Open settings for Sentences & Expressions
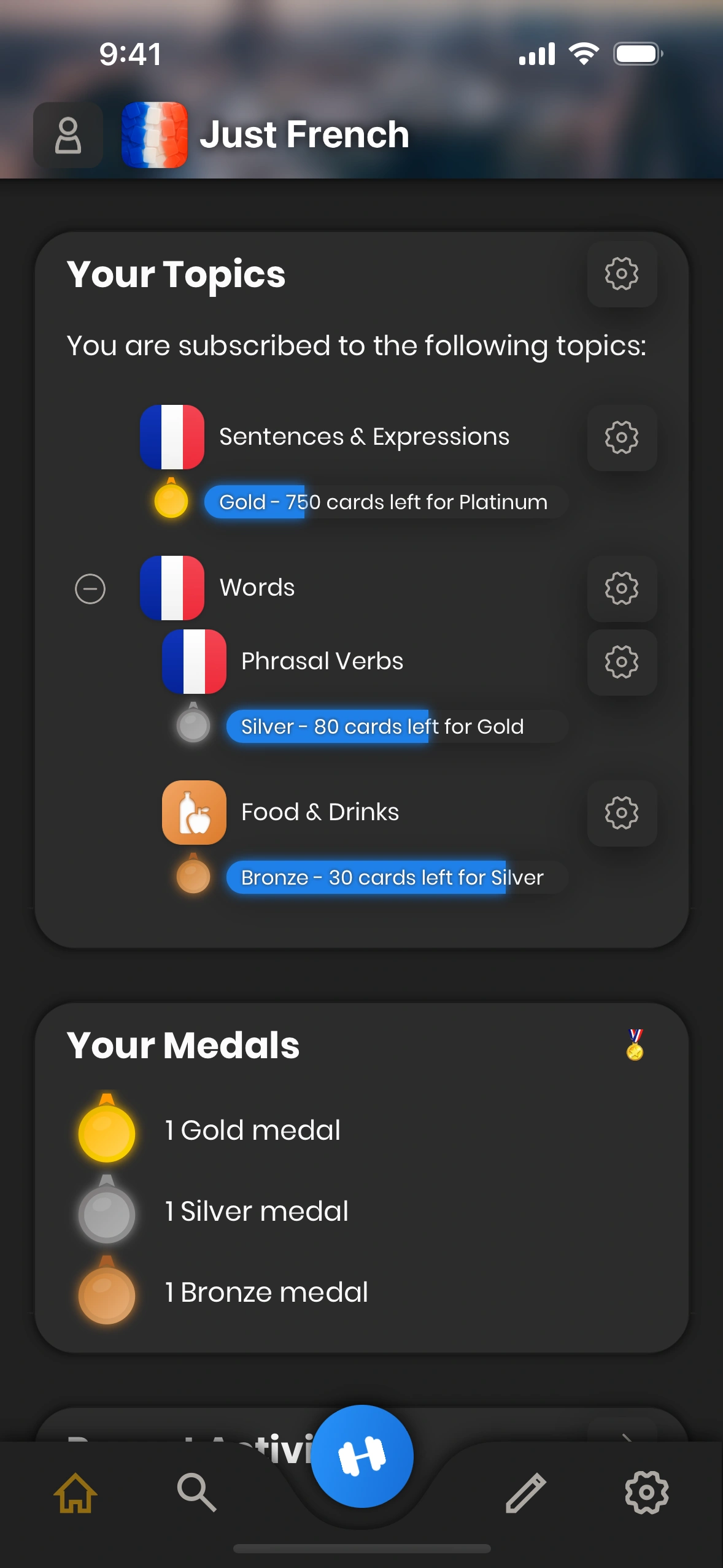 click(x=621, y=437)
